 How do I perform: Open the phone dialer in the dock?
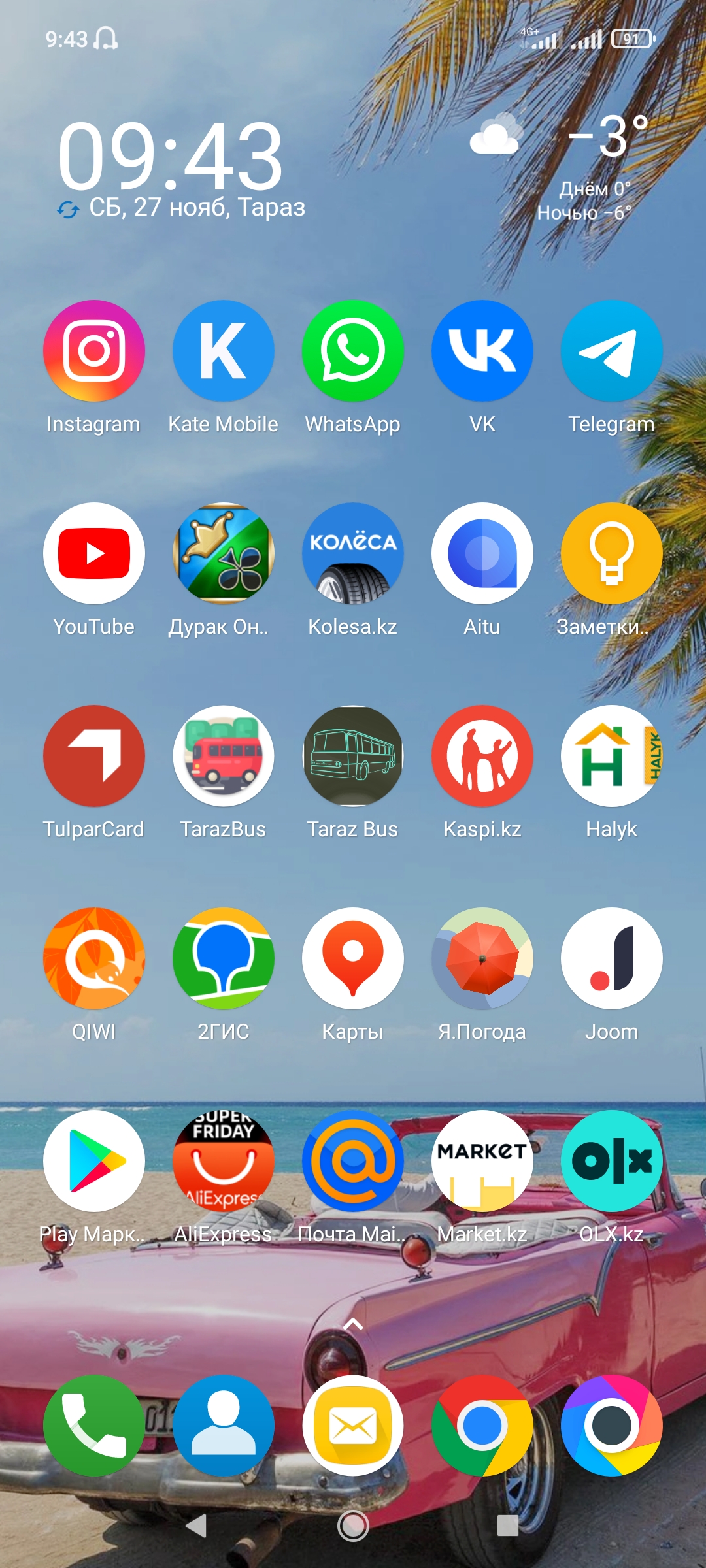click(x=93, y=1426)
